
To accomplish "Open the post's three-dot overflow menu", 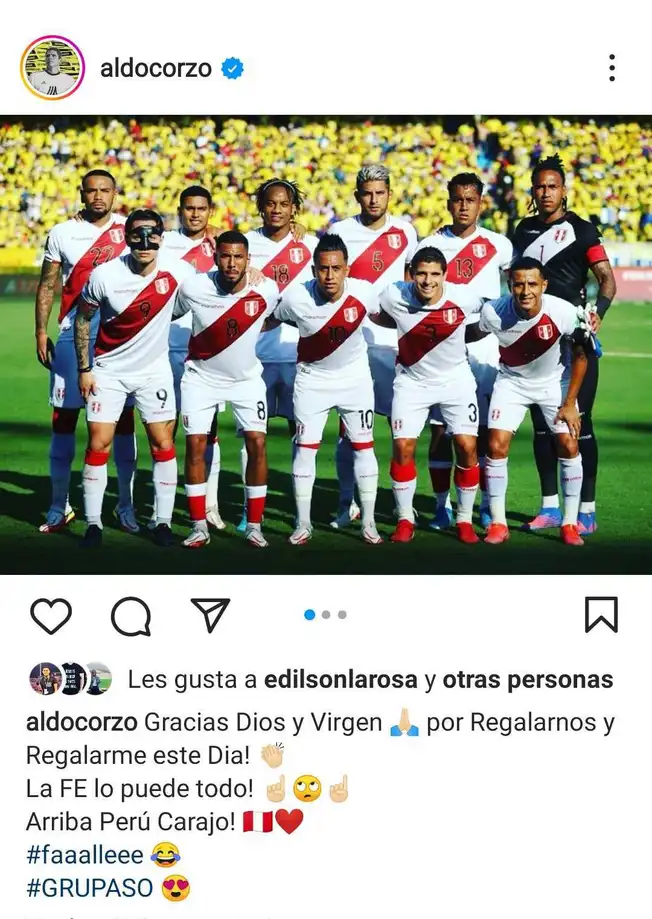I will [x=611, y=68].
